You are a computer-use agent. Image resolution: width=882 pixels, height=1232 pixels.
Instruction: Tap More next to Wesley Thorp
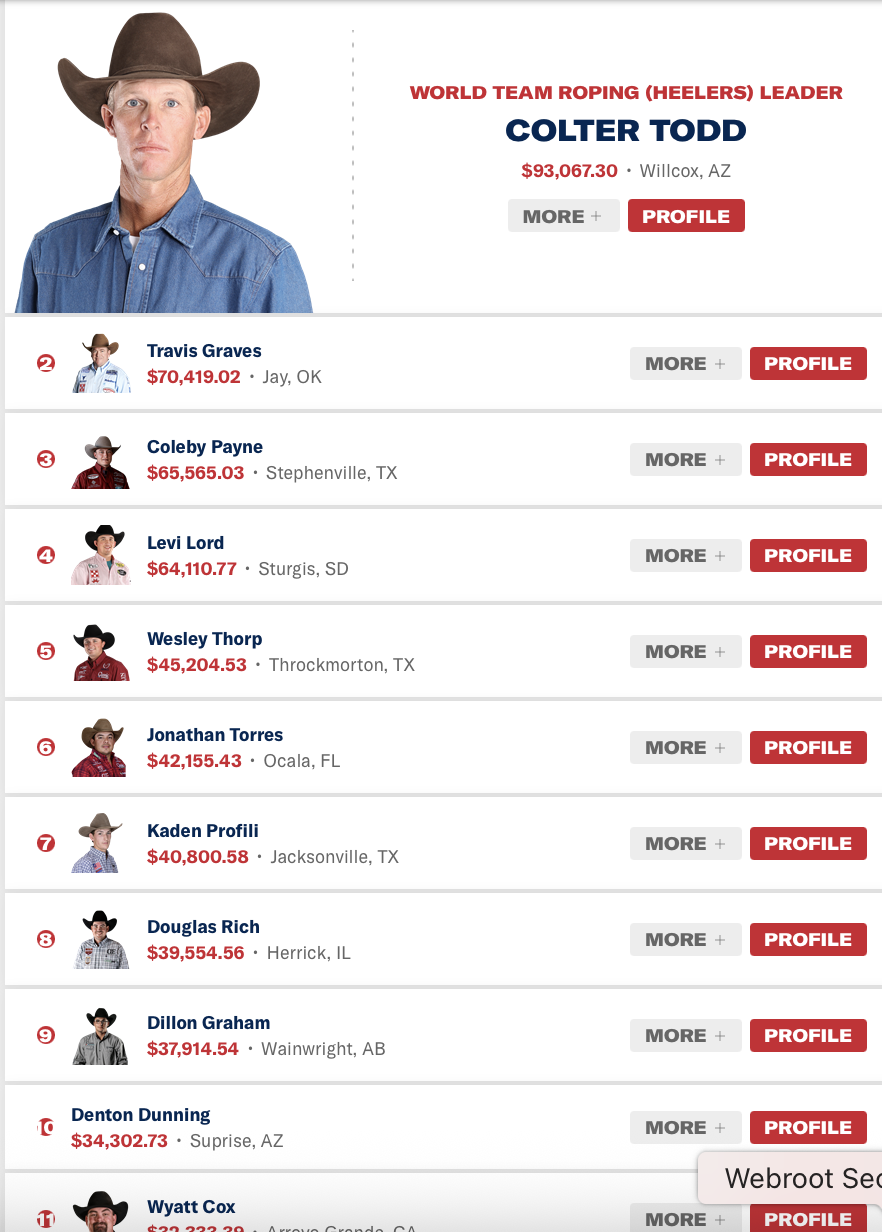coord(685,652)
